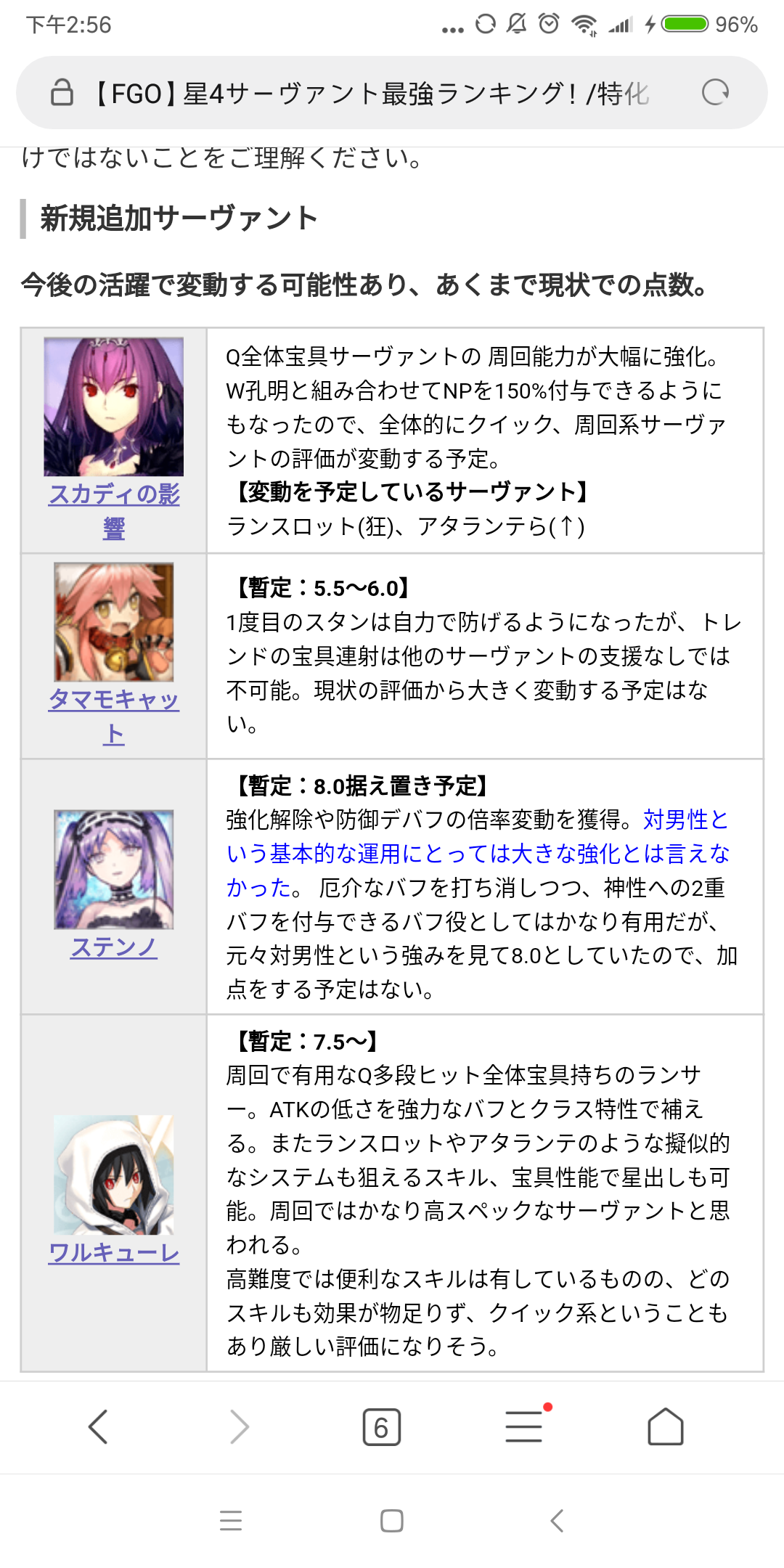784x1568 pixels.
Task: Tap the スカディ portrait image
Action: click(114, 407)
